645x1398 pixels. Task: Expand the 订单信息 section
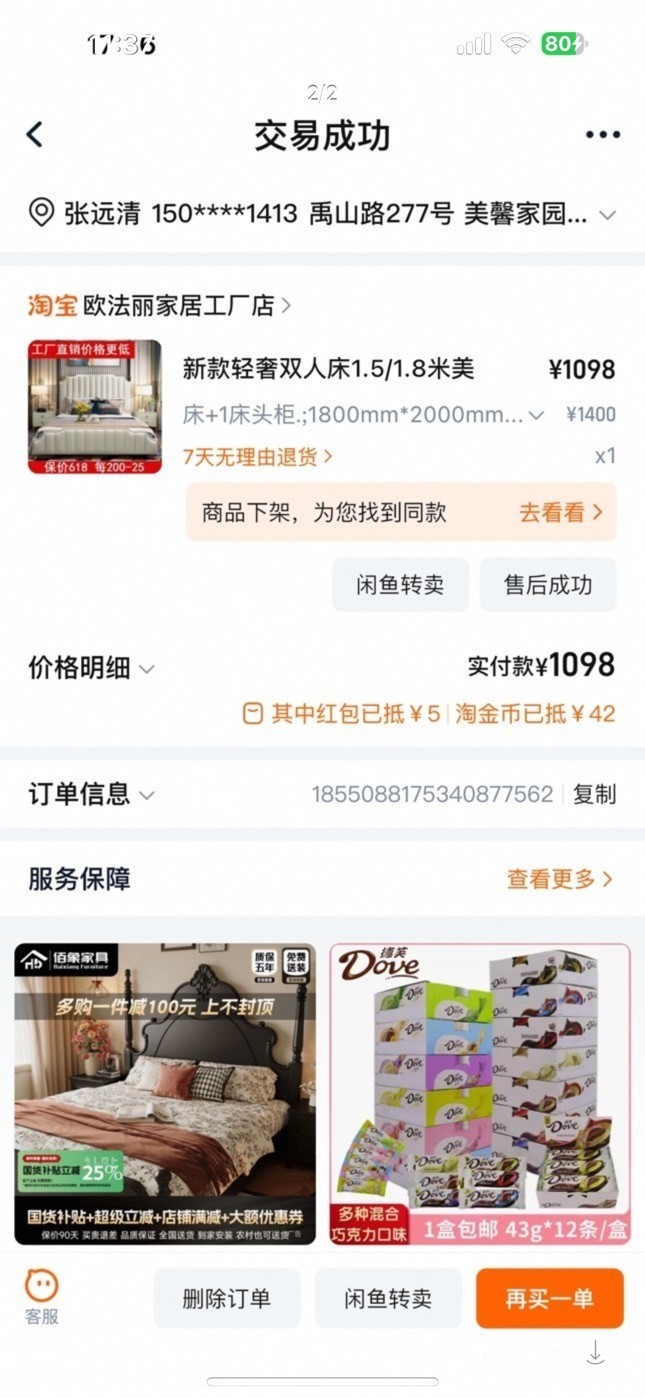pos(92,795)
